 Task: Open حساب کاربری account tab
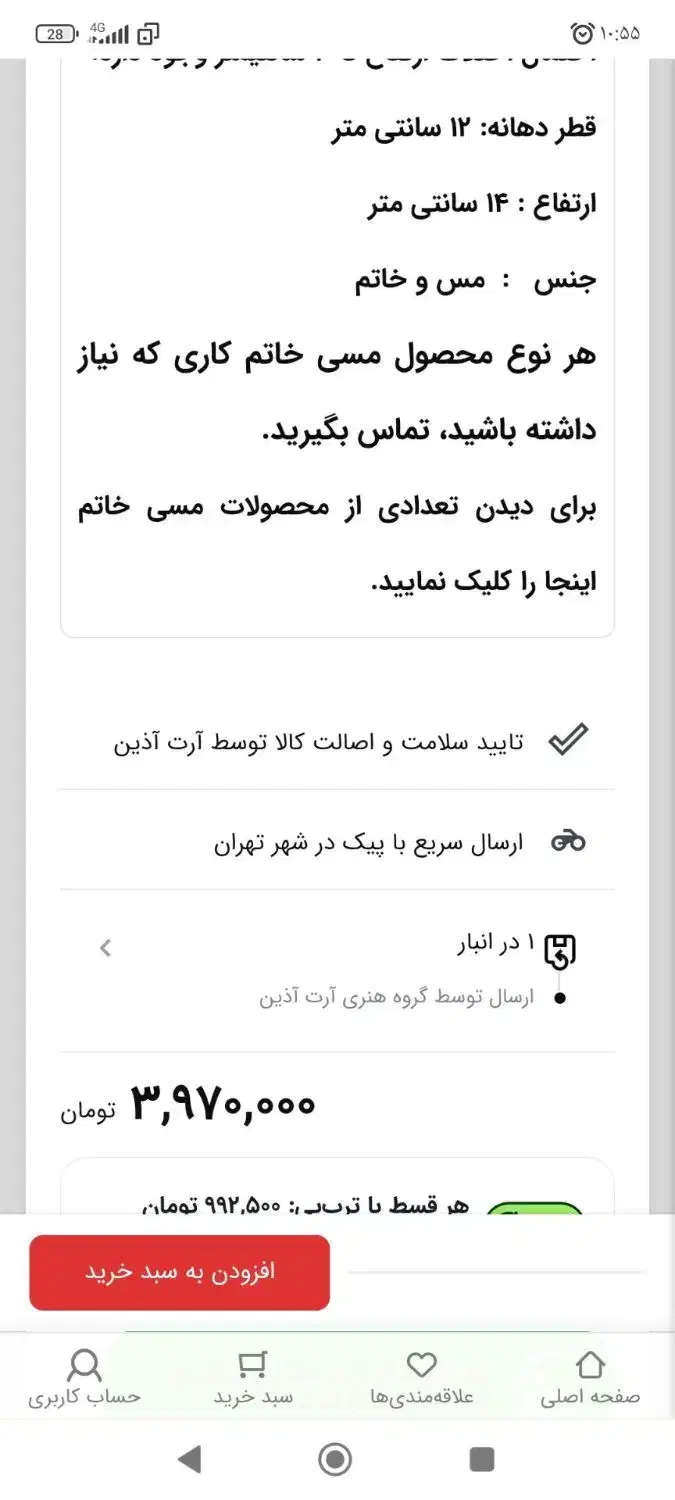pos(84,1378)
